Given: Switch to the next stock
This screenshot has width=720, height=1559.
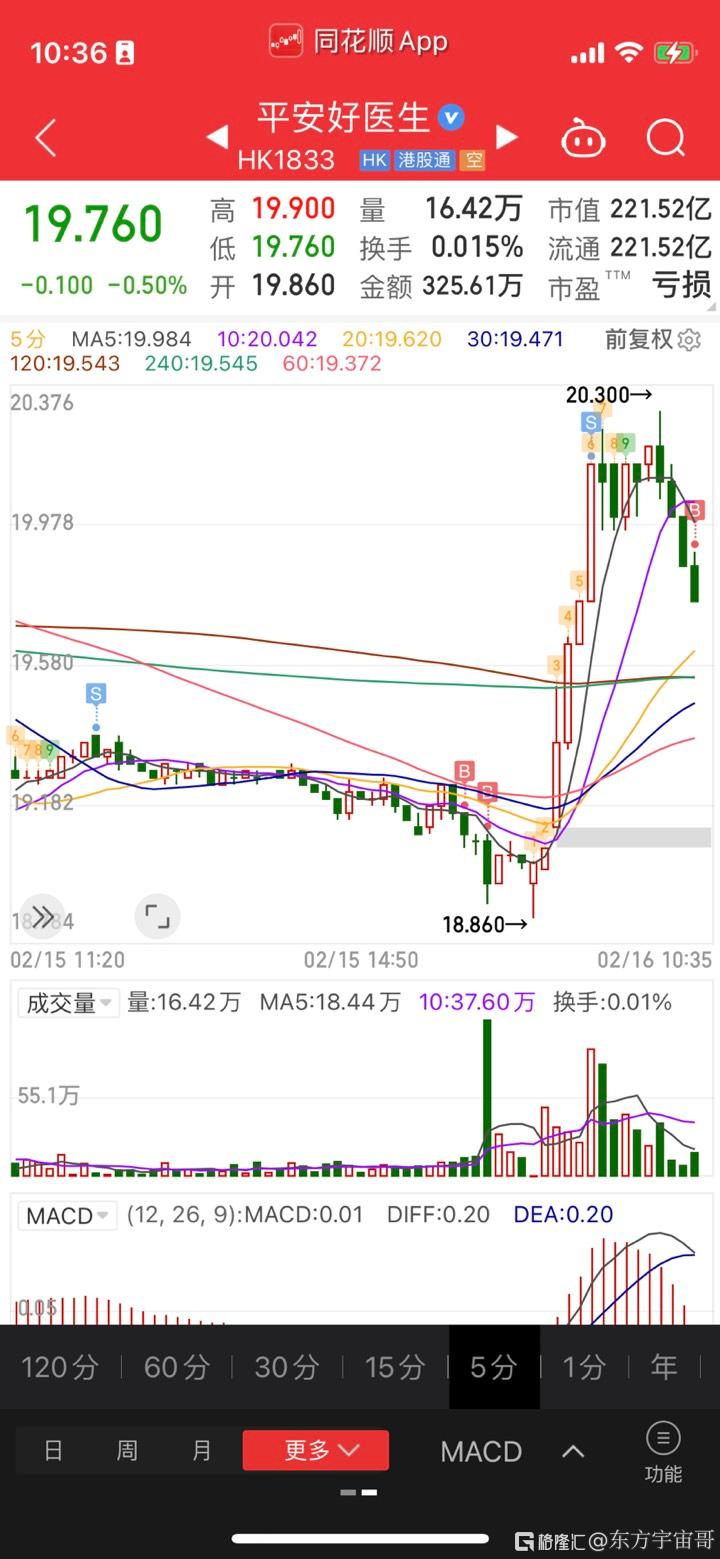Looking at the screenshot, I should [507, 137].
